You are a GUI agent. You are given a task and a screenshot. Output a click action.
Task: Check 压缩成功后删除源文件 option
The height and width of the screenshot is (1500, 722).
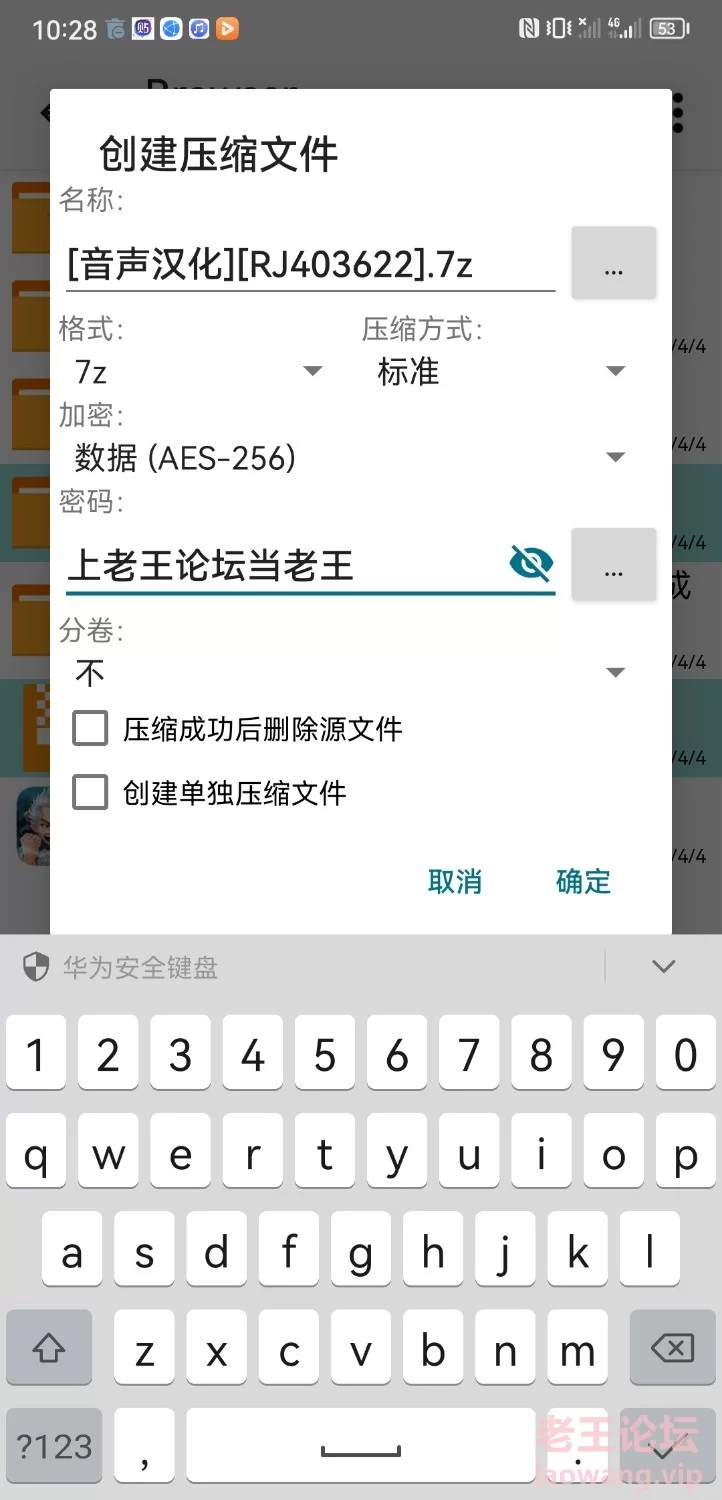[x=238, y=729]
